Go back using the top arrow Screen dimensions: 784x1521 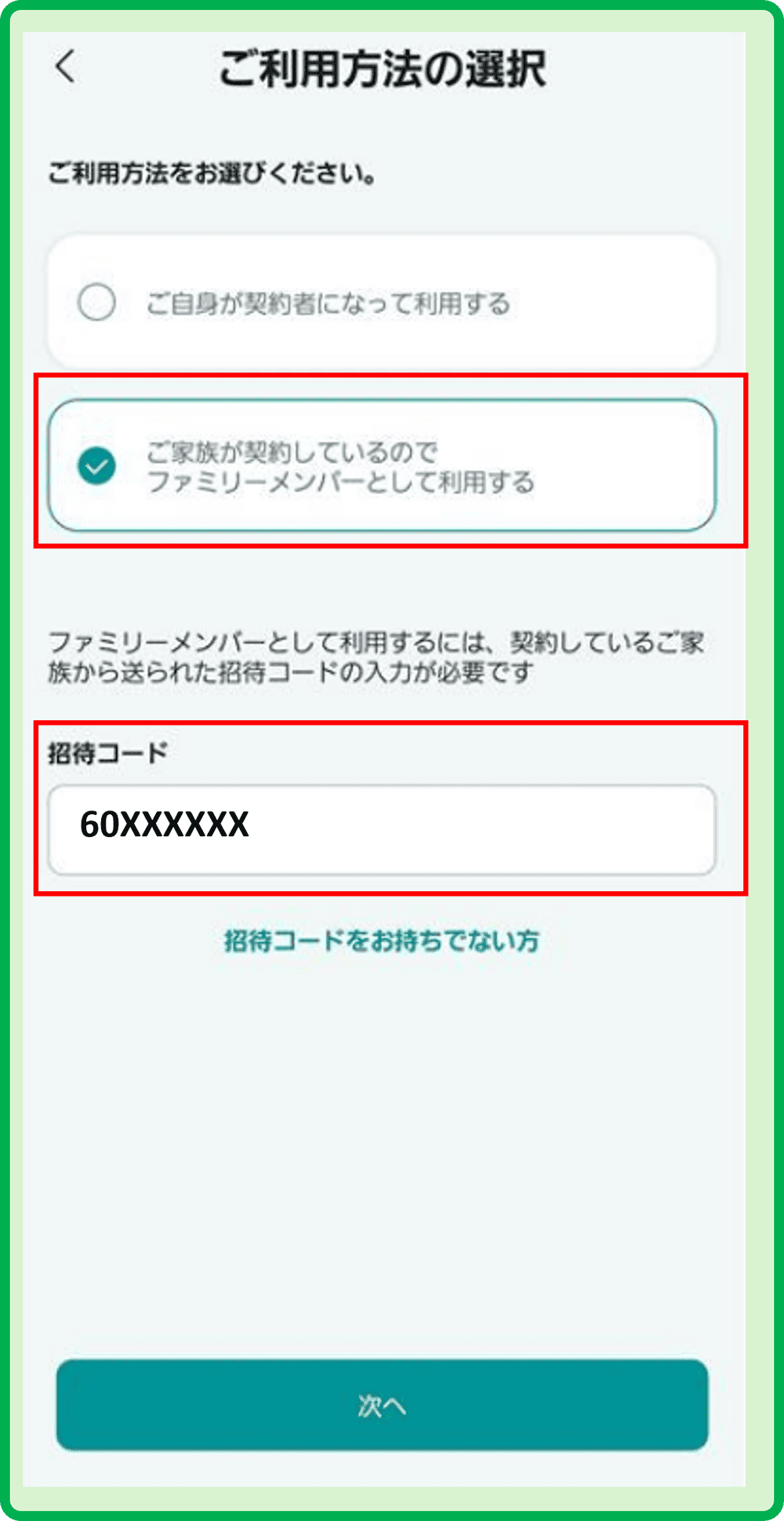pyautogui.click(x=66, y=66)
